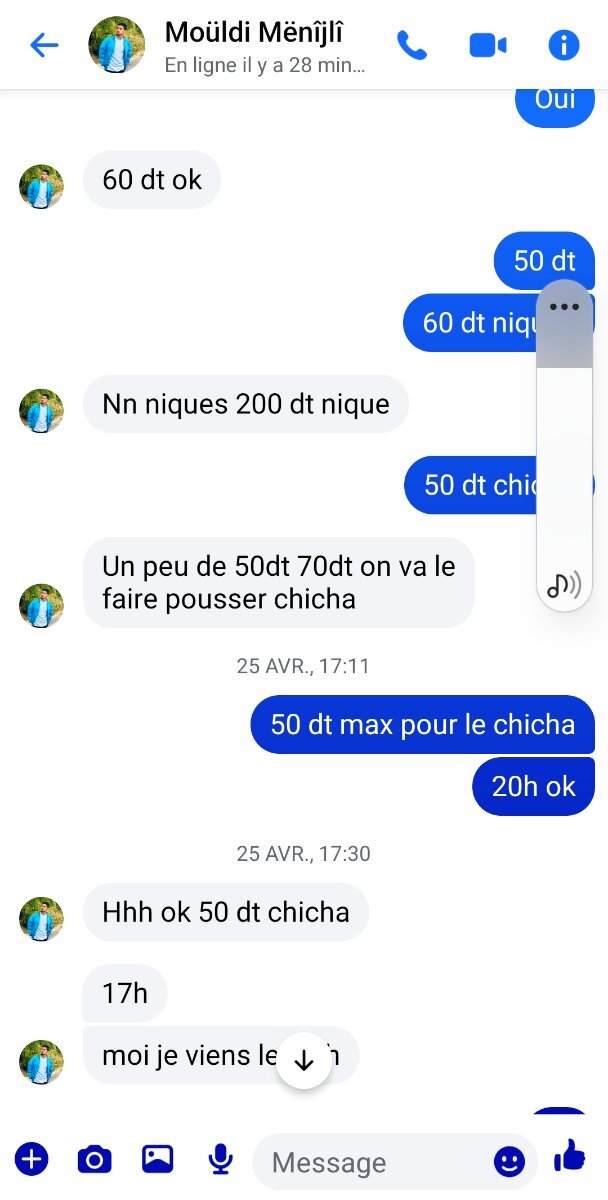Start a video call

pos(488,45)
